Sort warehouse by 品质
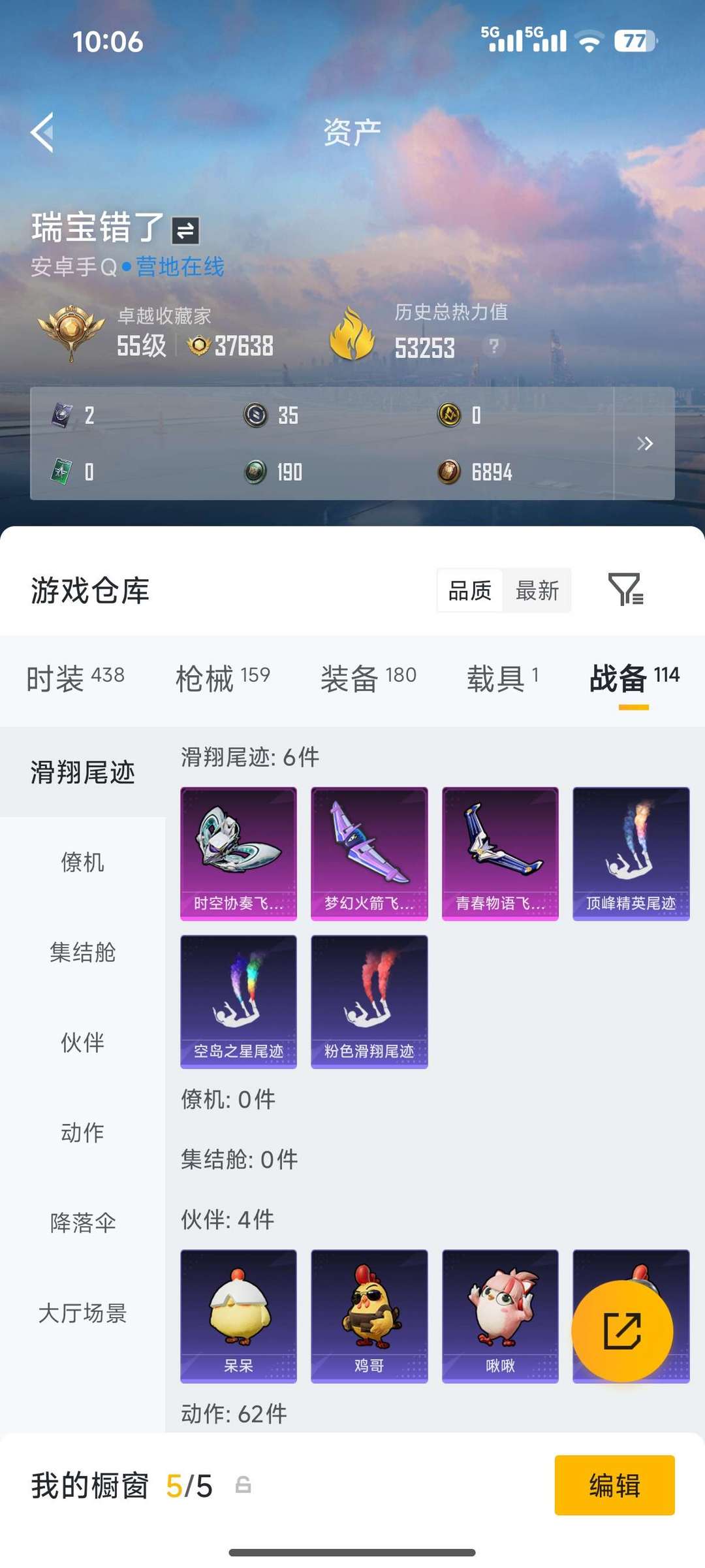The image size is (705, 1568). [x=470, y=590]
